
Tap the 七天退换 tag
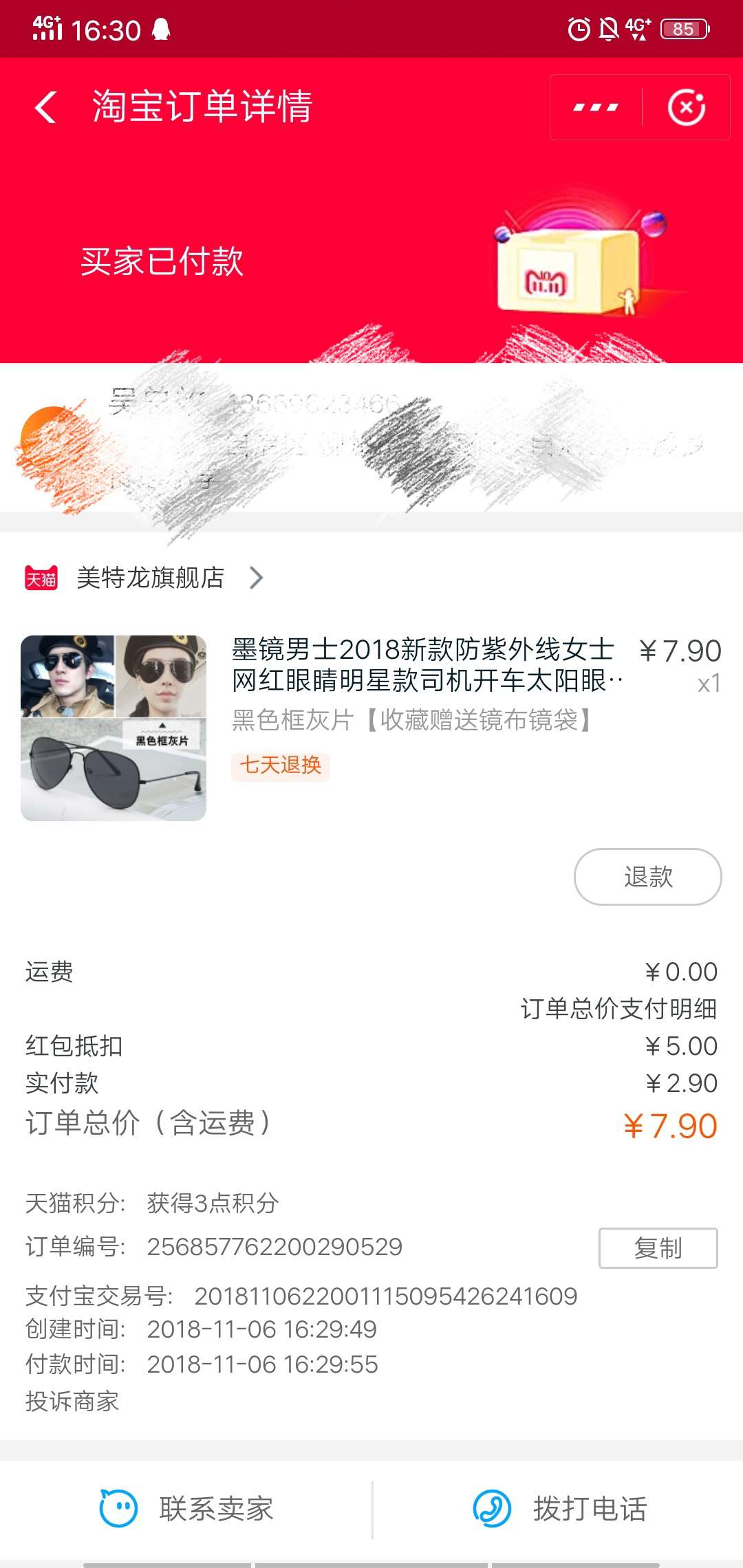(279, 766)
